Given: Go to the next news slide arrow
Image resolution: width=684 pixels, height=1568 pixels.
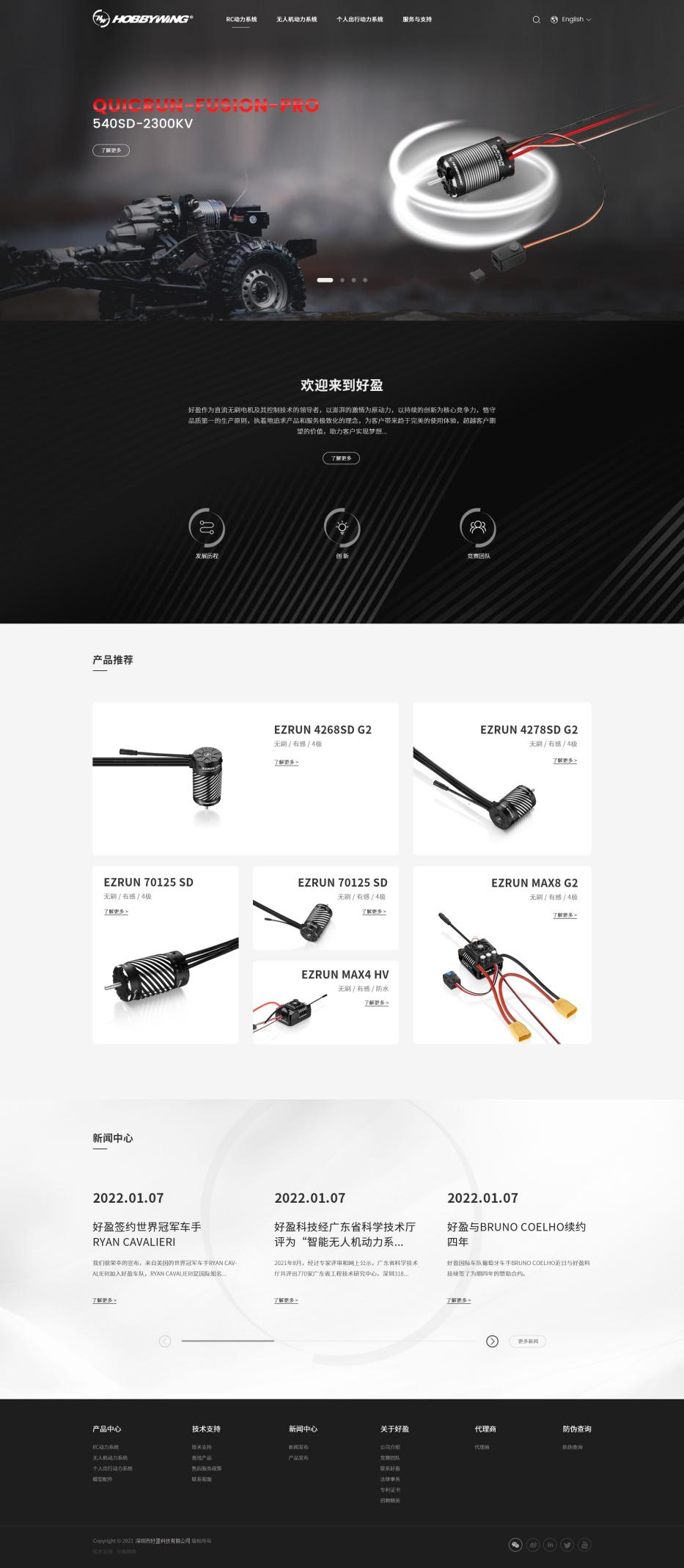Looking at the screenshot, I should tap(493, 1341).
